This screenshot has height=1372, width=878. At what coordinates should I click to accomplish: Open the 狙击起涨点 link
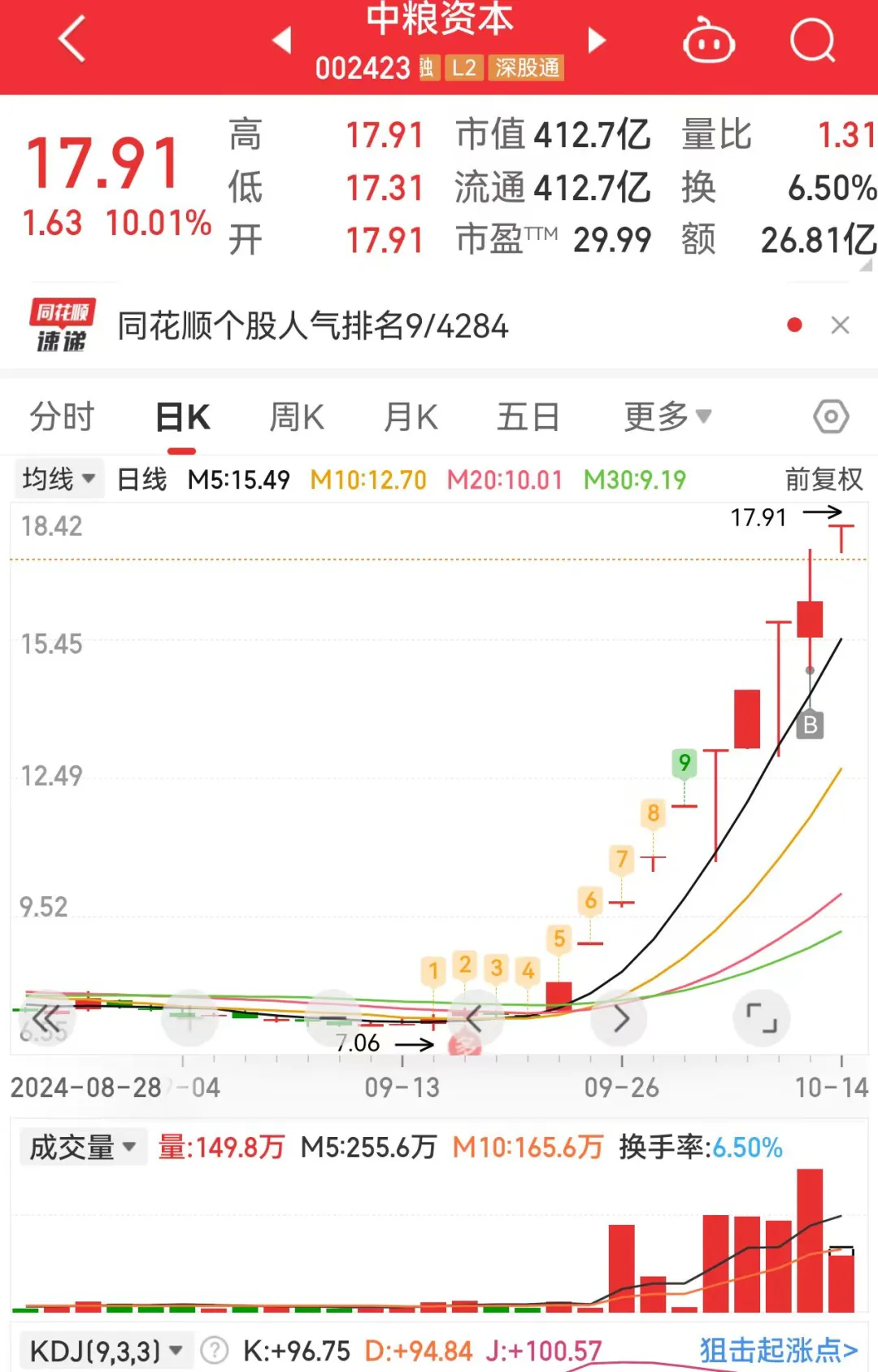tap(778, 1351)
